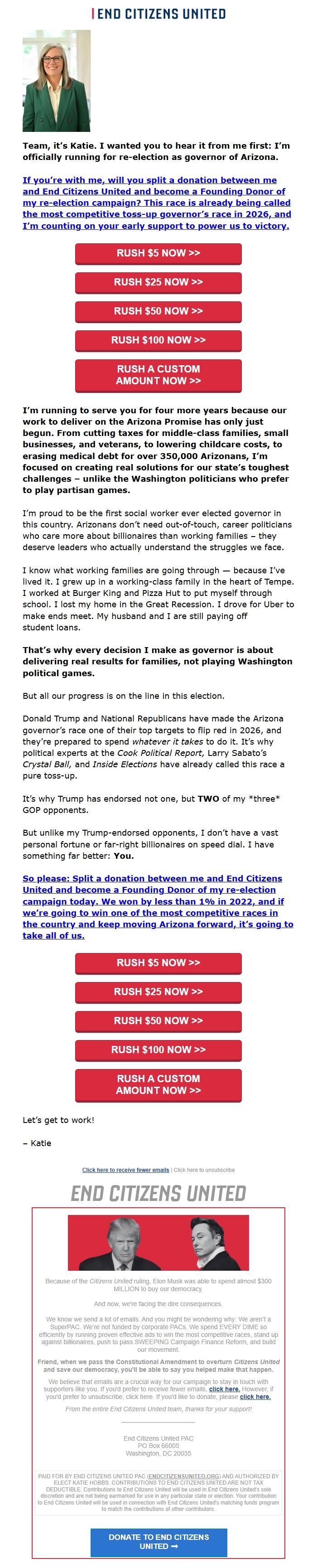The height and width of the screenshot is (1568, 317).
Task: Tap RUSH A CUSTOM AMOUNT above 'Let's get to work'
Action: click(158, 1085)
